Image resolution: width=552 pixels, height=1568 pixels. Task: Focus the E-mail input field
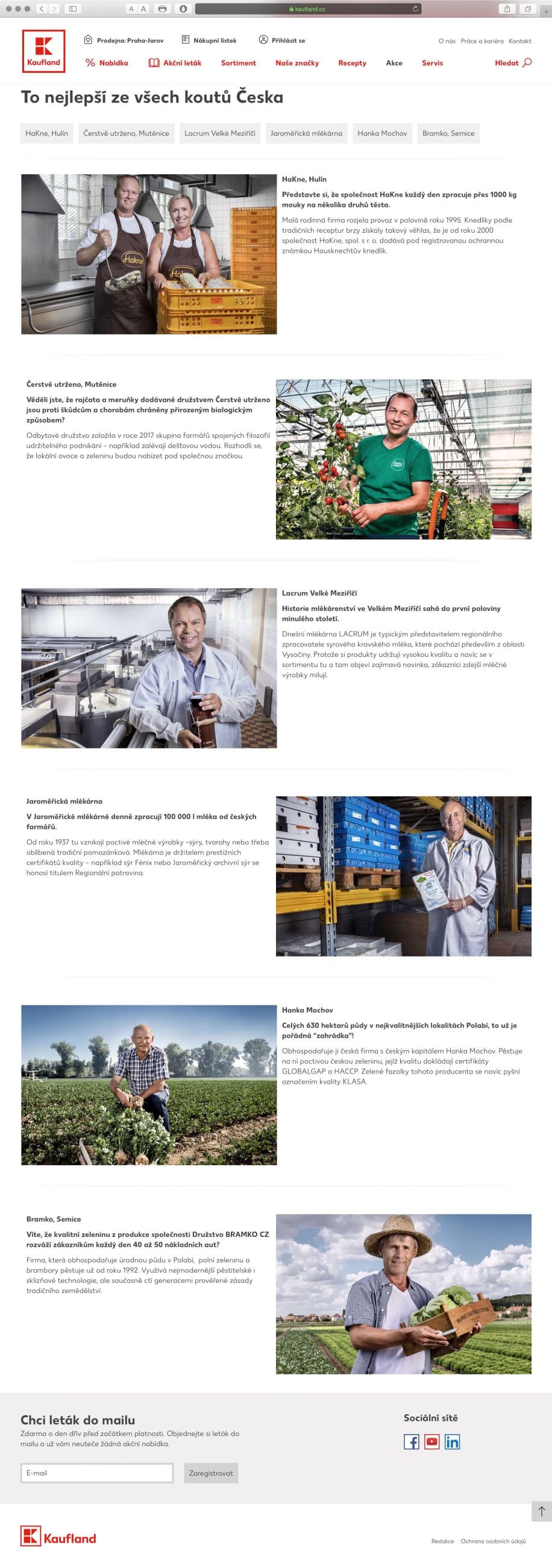coord(97,1473)
